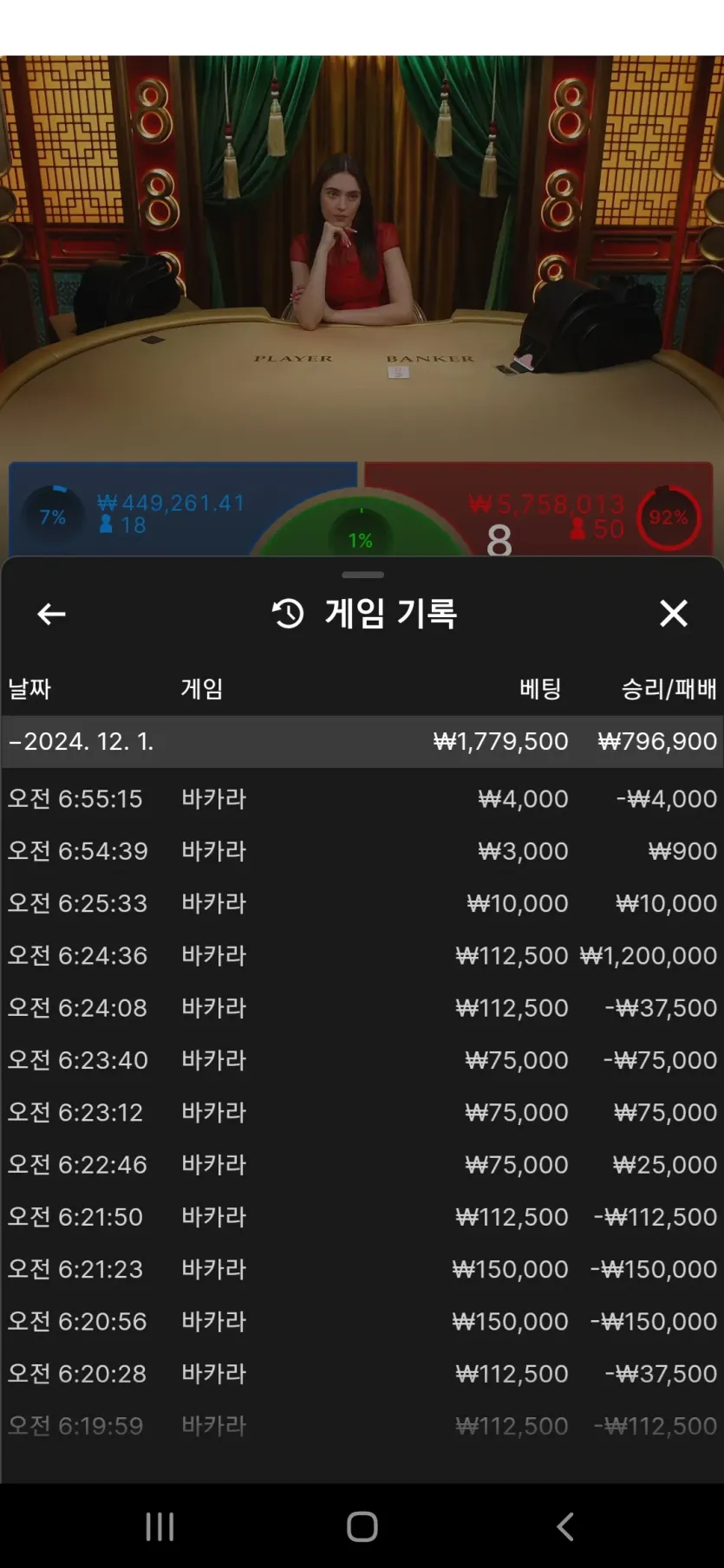Image resolution: width=724 pixels, height=1568 pixels.
Task: Open the 오전 6:25:33 바카라 record
Action: coord(362,903)
